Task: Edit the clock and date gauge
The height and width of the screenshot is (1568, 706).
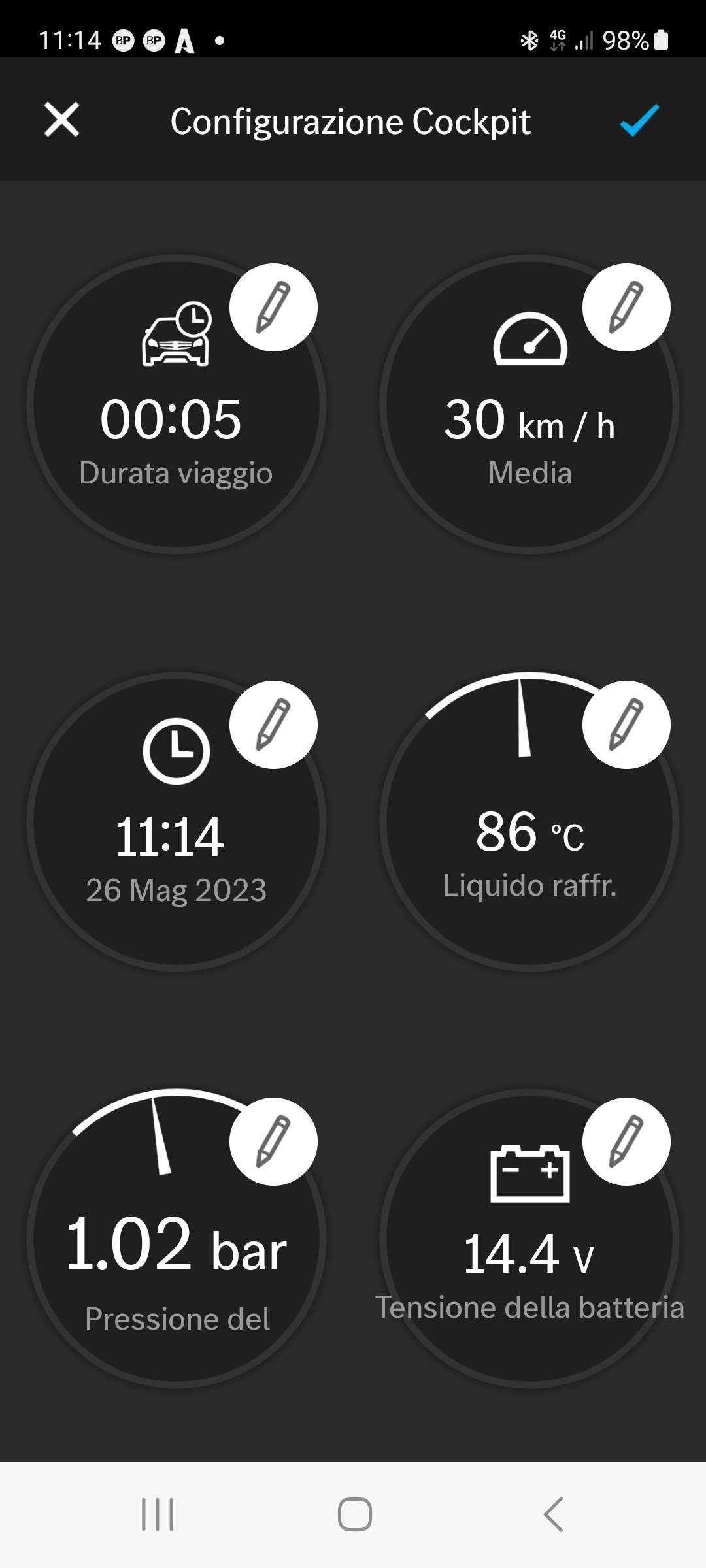Action: click(273, 725)
